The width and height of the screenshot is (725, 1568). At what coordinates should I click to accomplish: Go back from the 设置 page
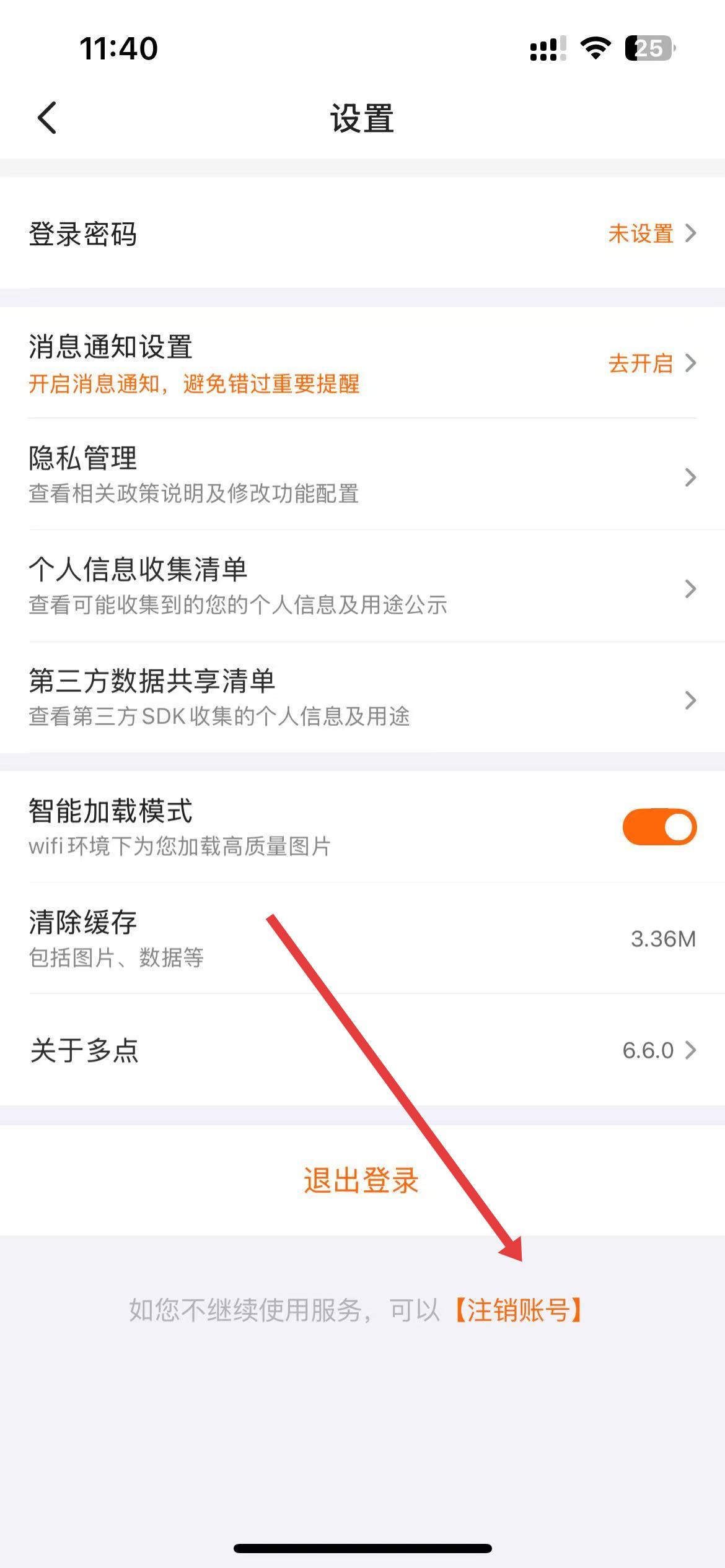click(47, 118)
